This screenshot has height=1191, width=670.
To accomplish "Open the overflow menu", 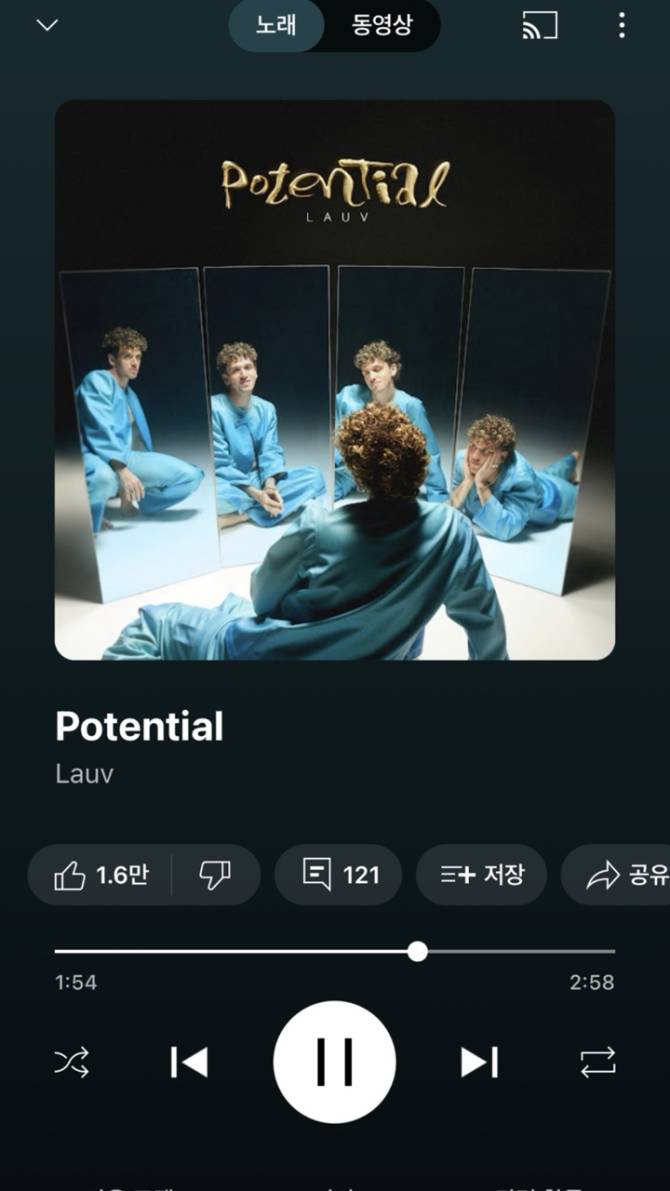I will tap(621, 26).
